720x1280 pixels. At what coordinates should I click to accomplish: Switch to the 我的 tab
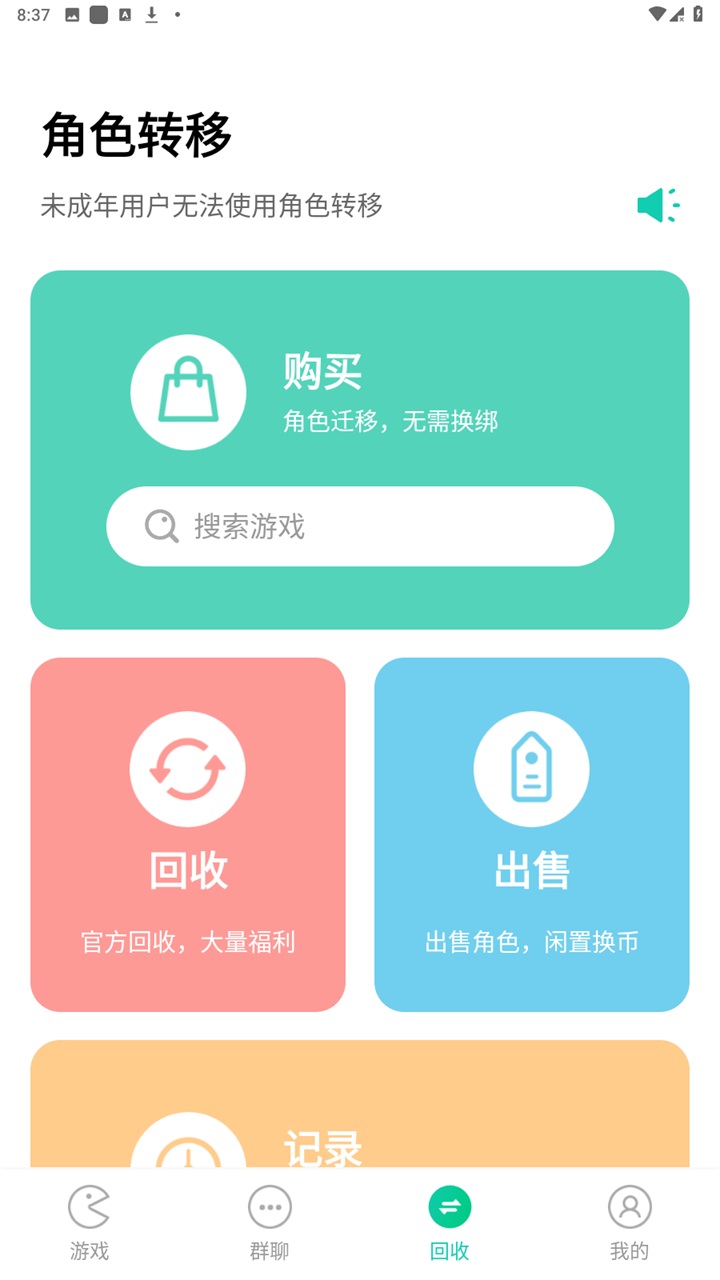coord(629,1222)
